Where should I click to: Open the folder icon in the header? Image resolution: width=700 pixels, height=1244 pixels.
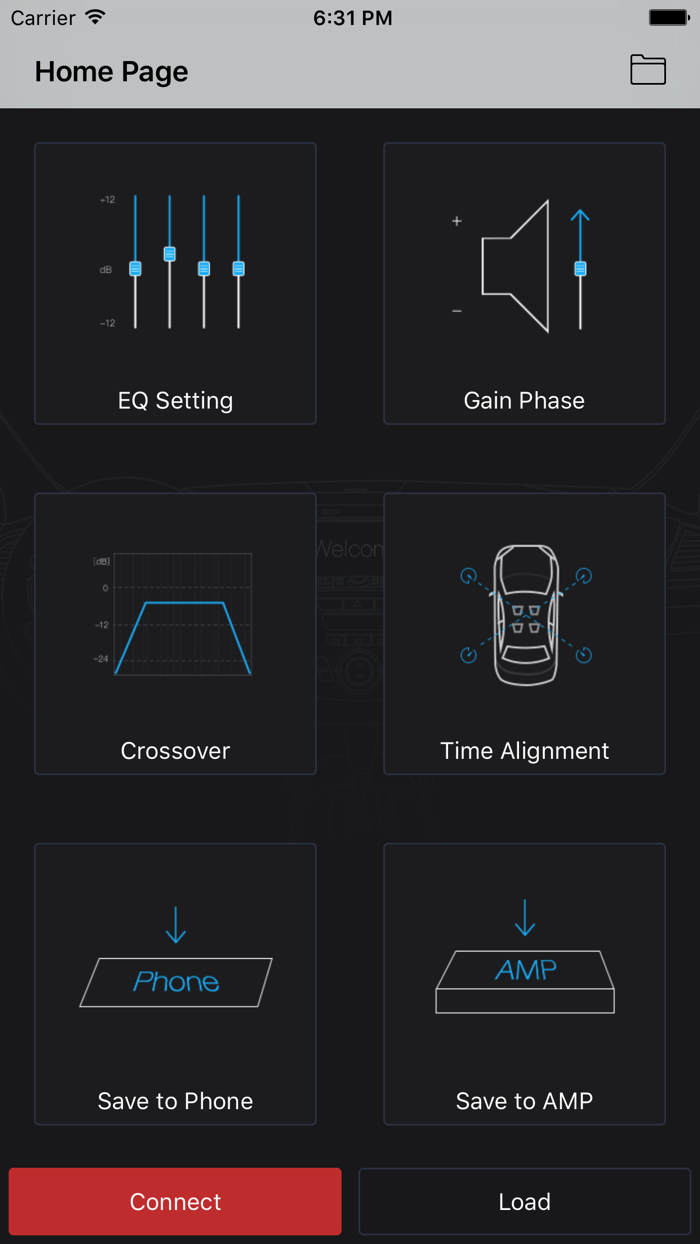coord(648,70)
